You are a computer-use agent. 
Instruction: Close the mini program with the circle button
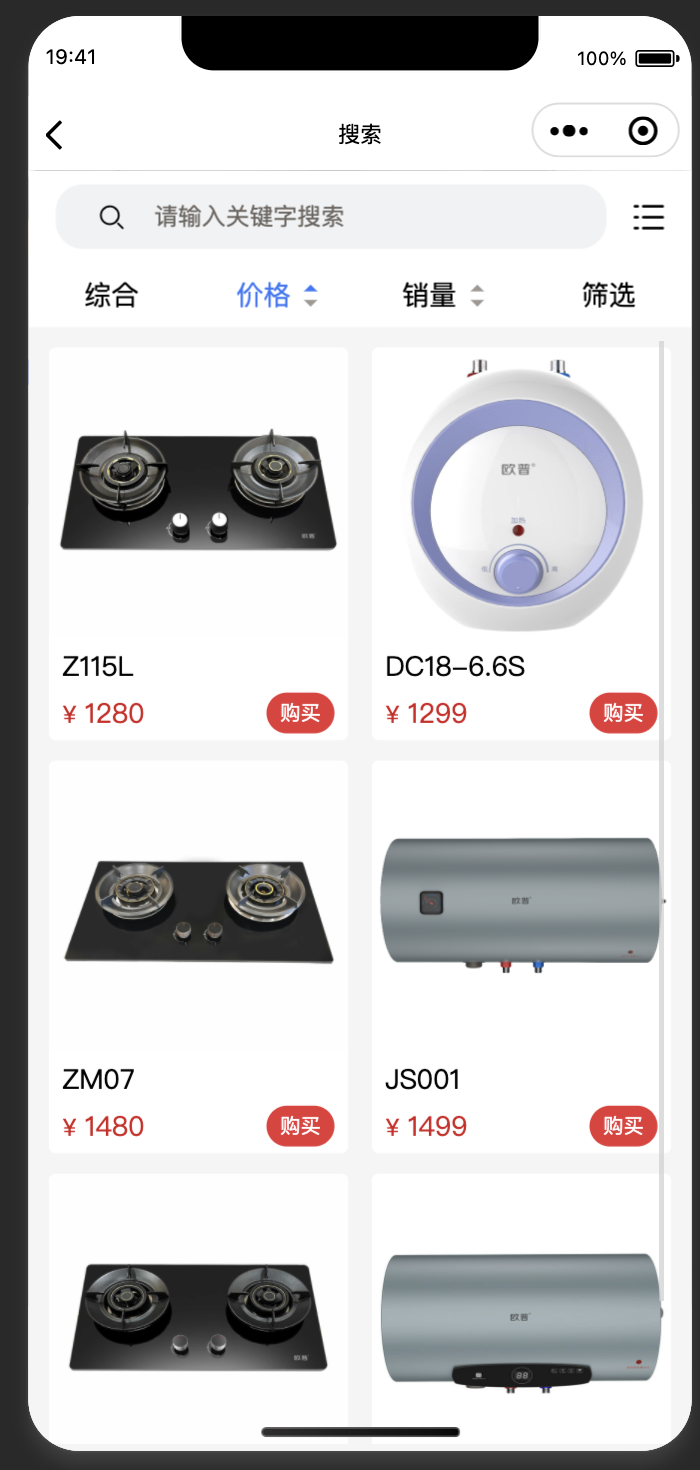point(642,131)
